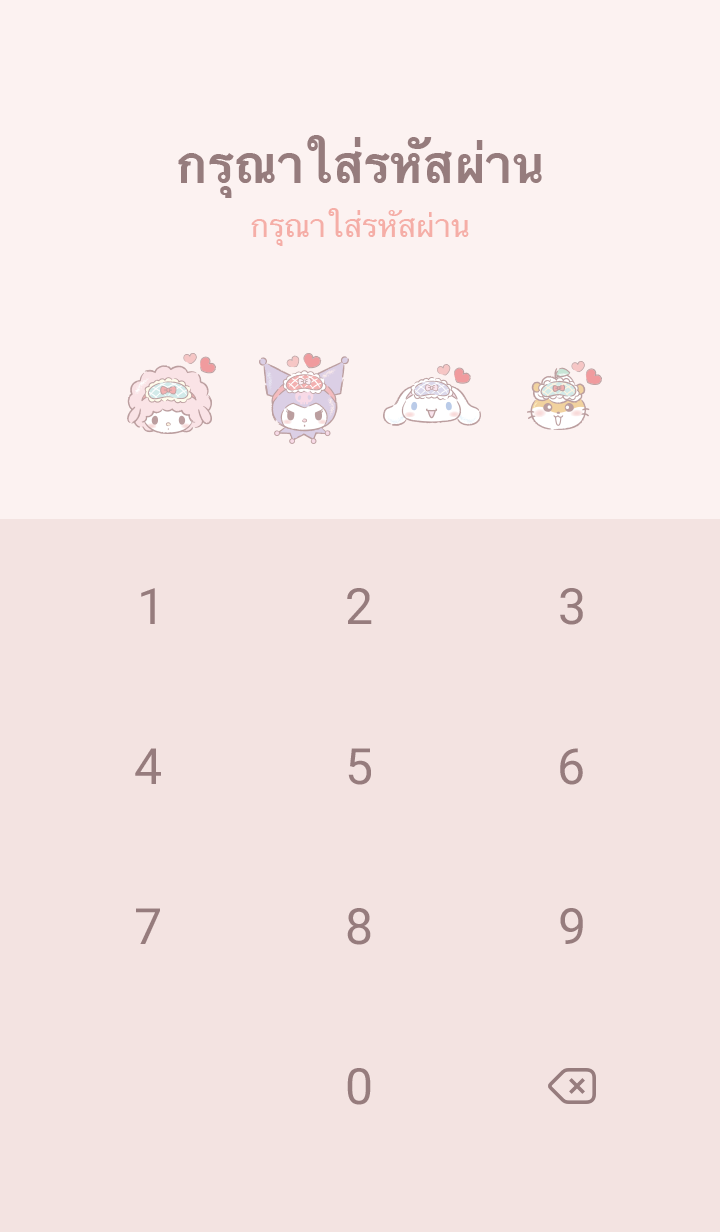Tap the number 8 key

coord(359,927)
